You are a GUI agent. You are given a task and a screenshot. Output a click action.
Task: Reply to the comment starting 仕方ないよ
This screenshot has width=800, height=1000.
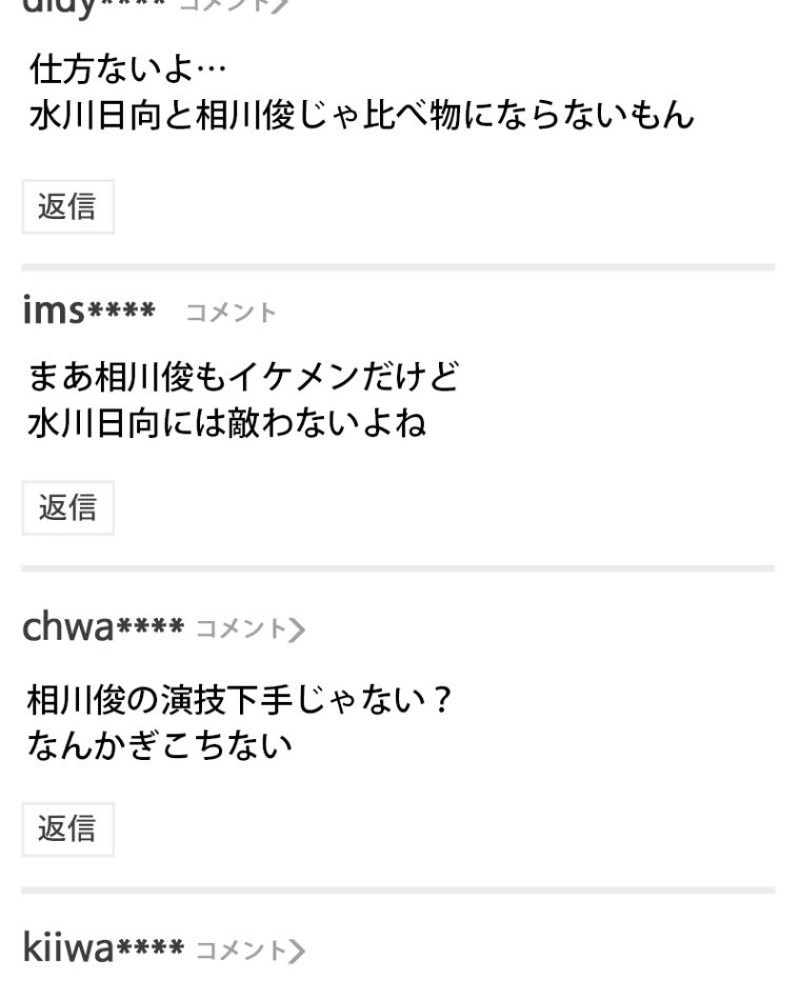[67, 207]
